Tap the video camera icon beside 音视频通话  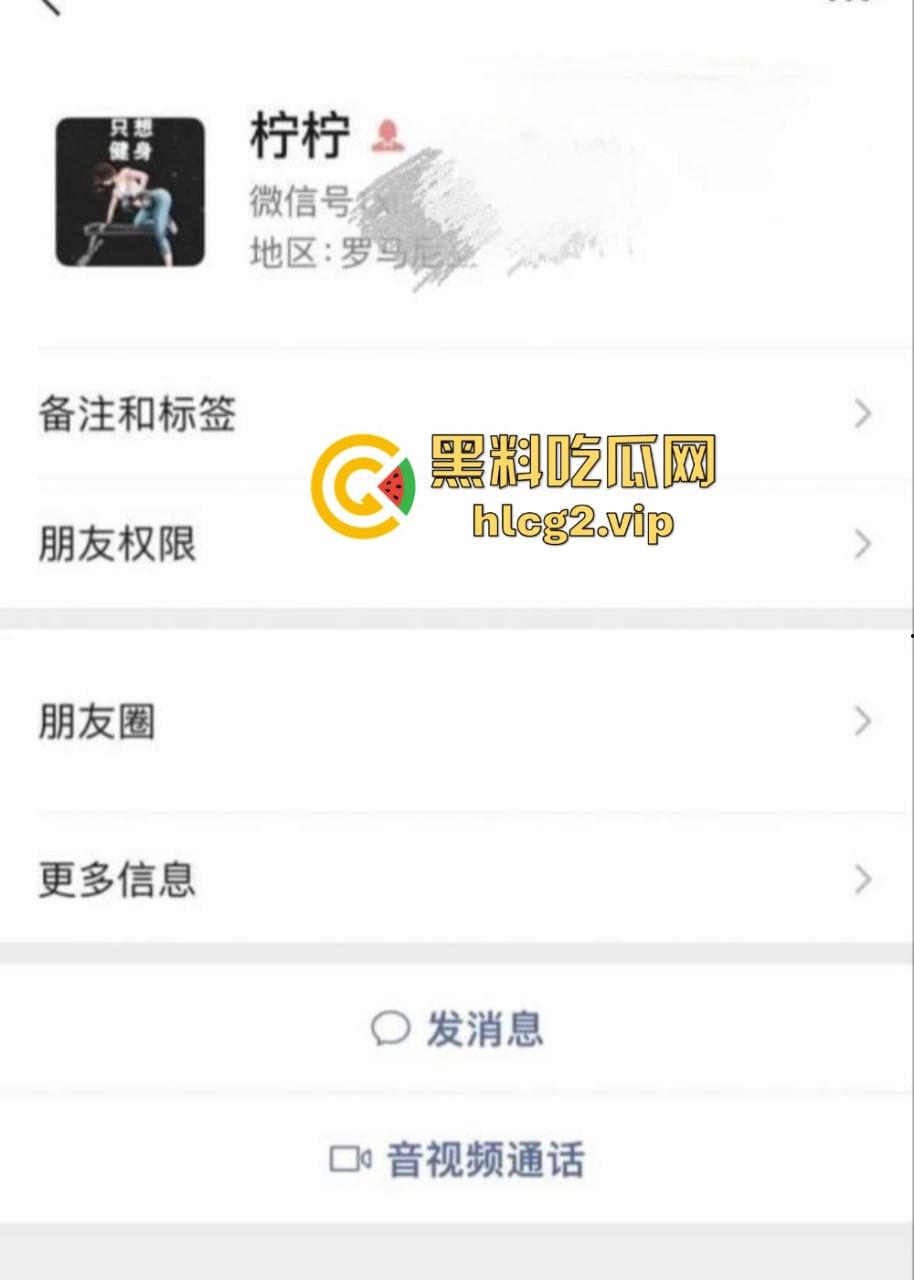point(347,1160)
